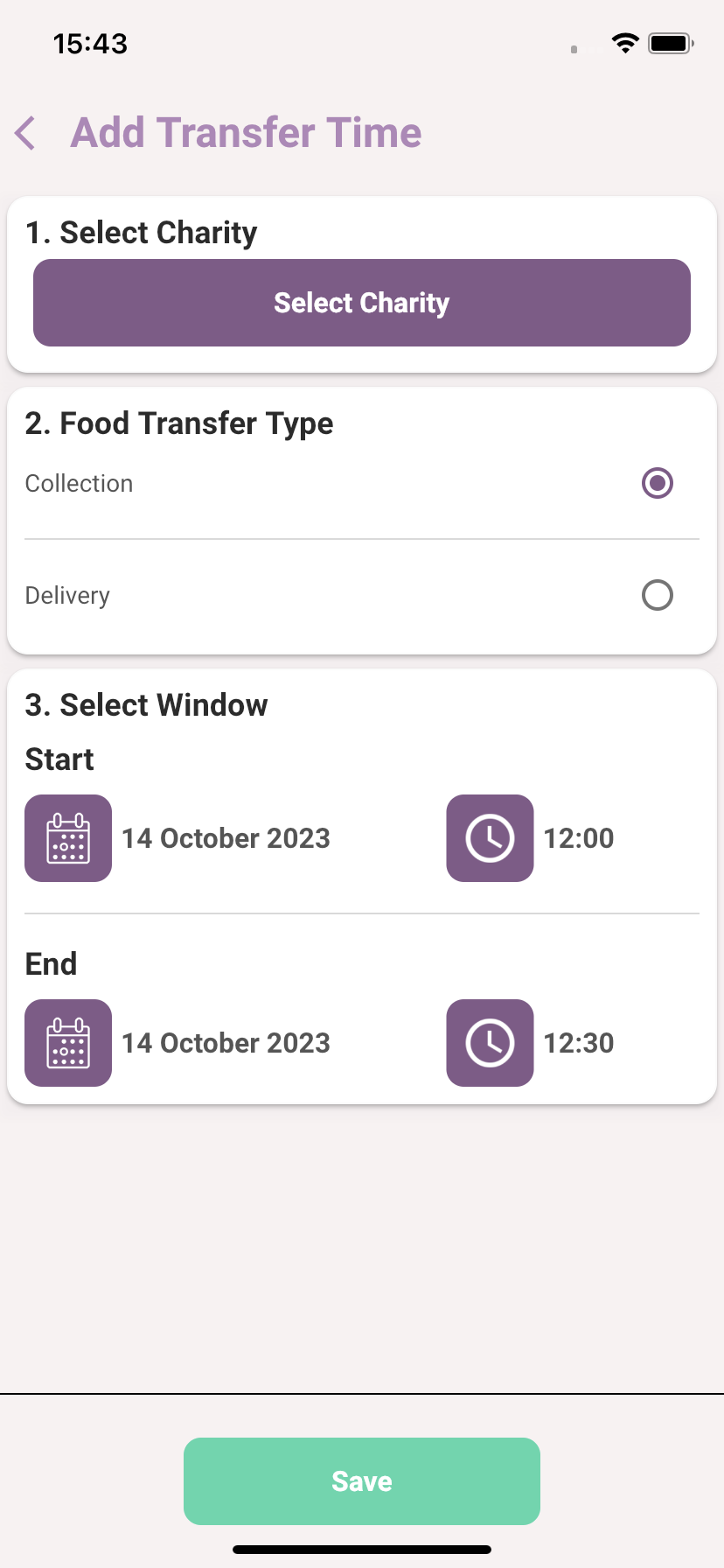Choose the Collection transfer type
The width and height of the screenshot is (724, 1568).
[x=657, y=483]
